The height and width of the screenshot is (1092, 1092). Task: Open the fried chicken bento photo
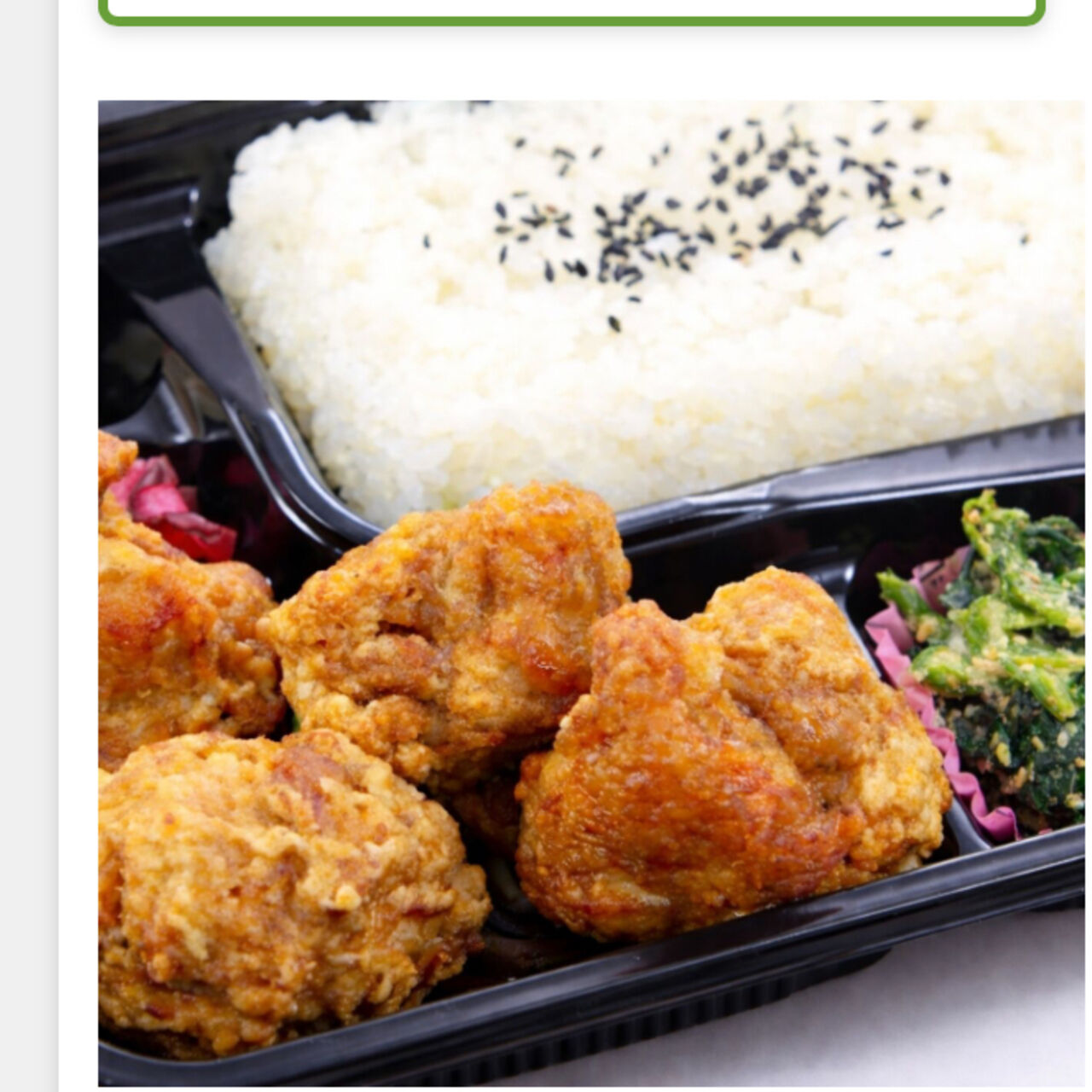590,592
